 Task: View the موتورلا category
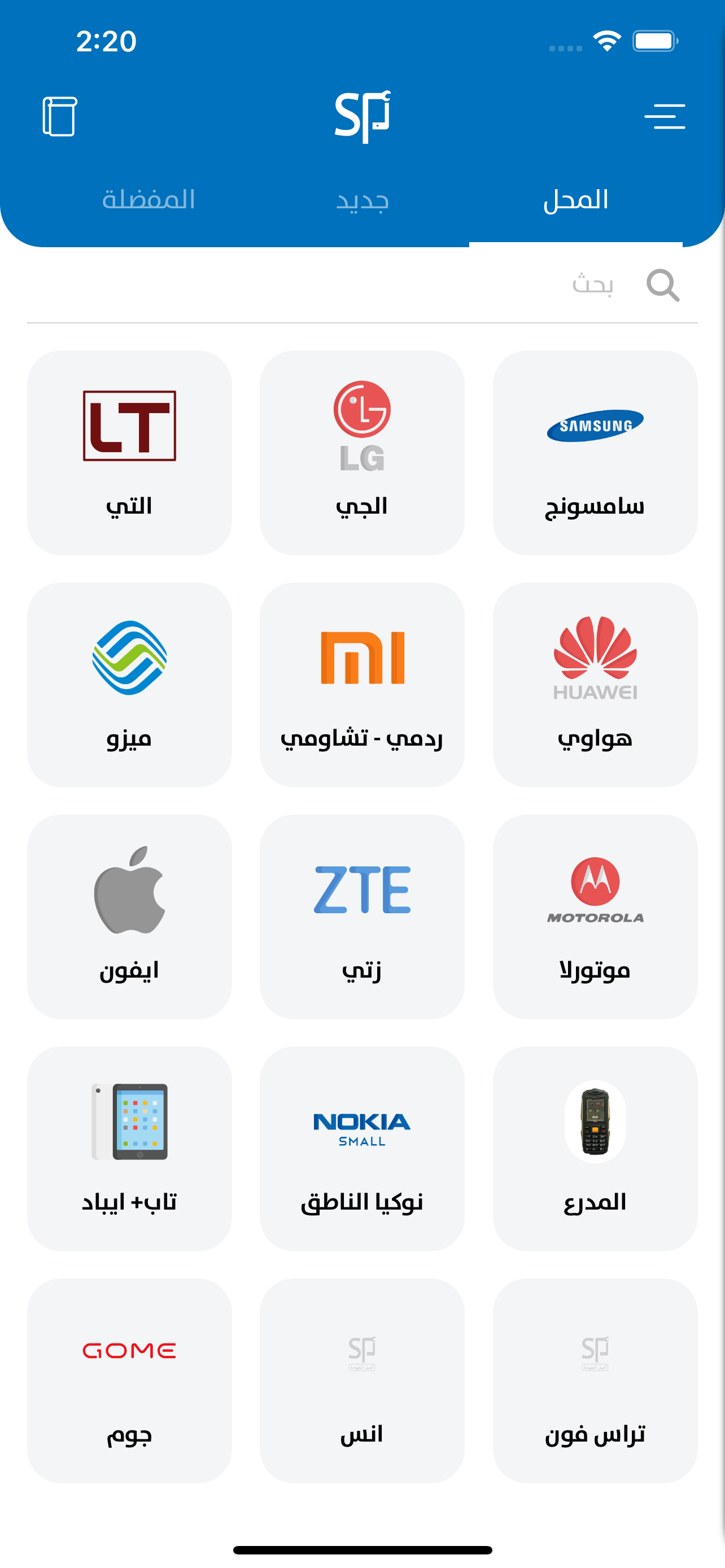[x=595, y=916]
